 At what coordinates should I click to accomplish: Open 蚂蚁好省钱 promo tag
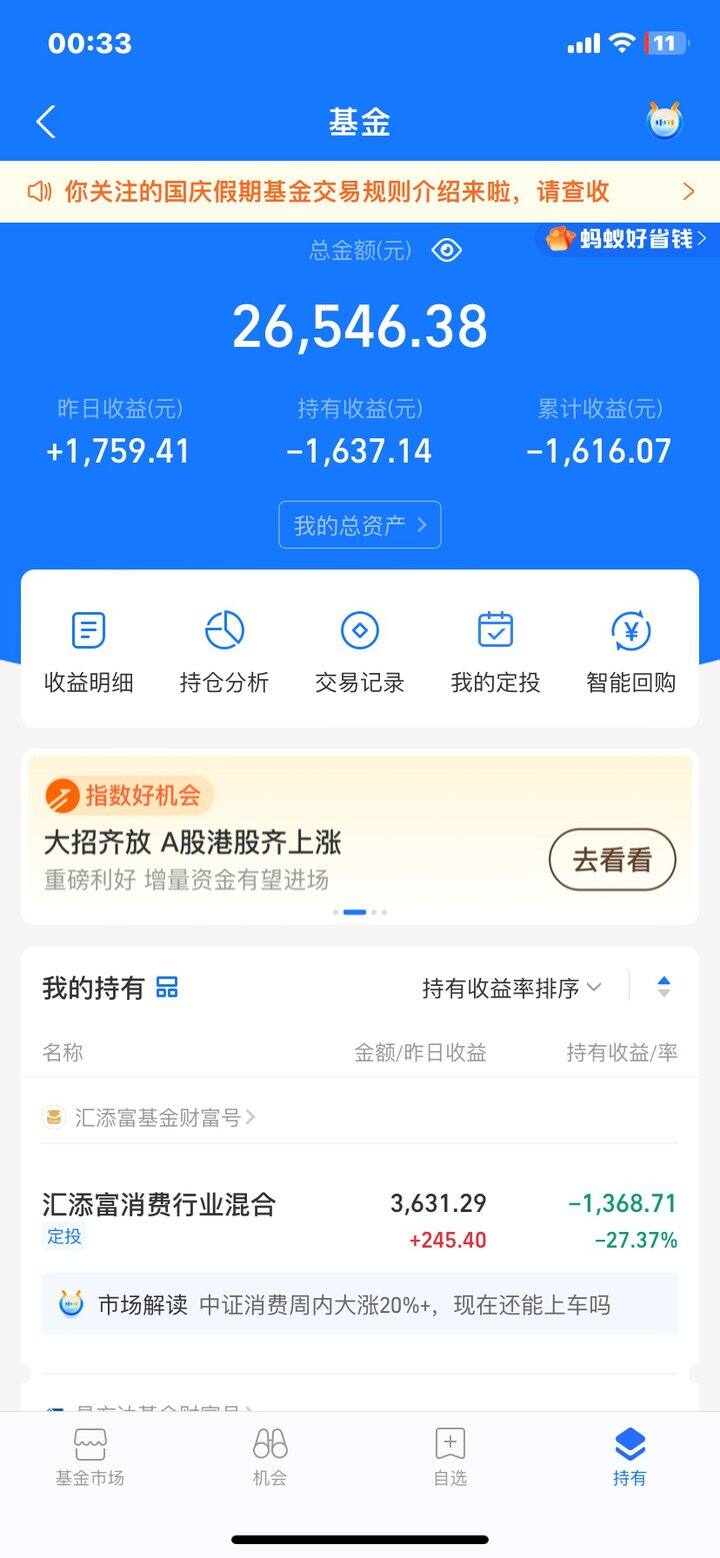pos(627,238)
